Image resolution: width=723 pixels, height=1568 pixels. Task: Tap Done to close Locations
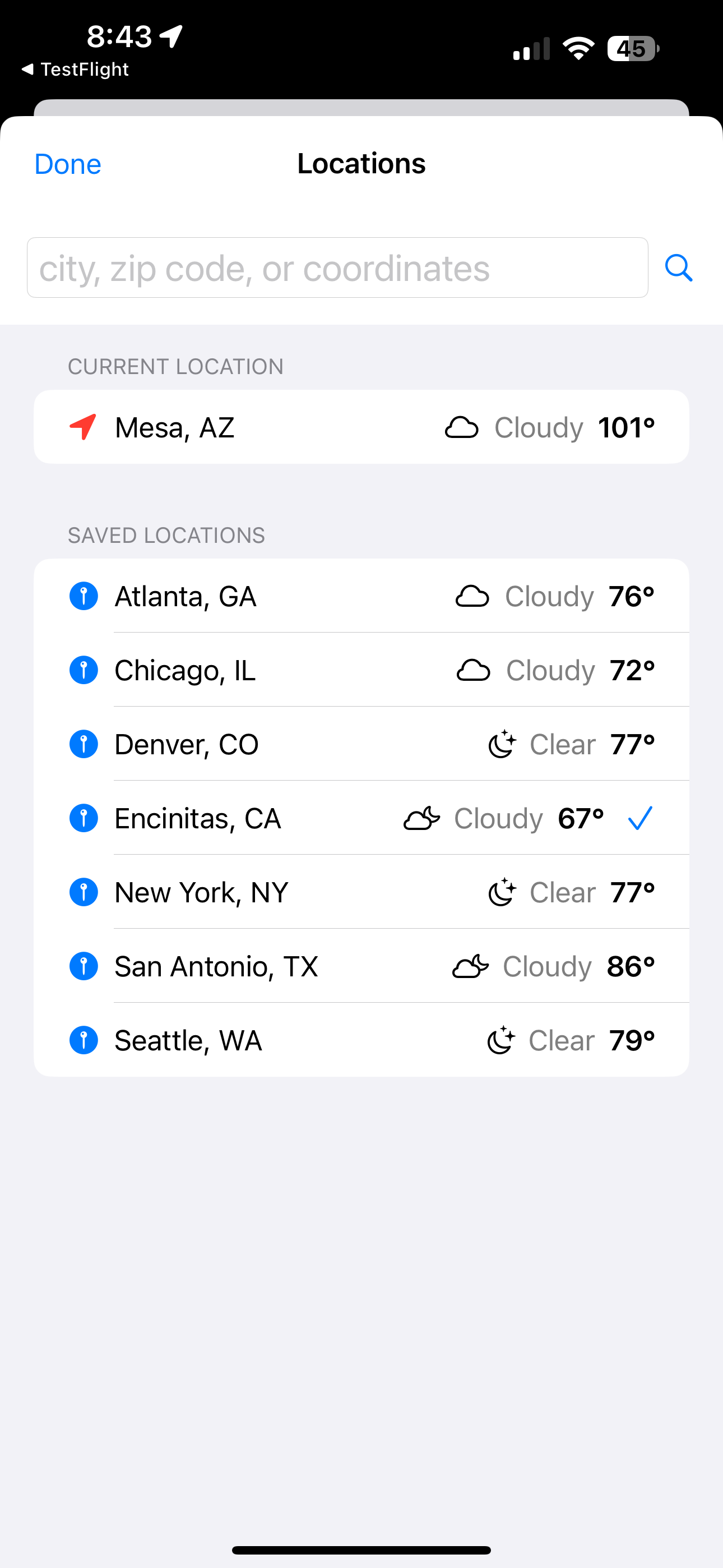pyautogui.click(x=68, y=164)
